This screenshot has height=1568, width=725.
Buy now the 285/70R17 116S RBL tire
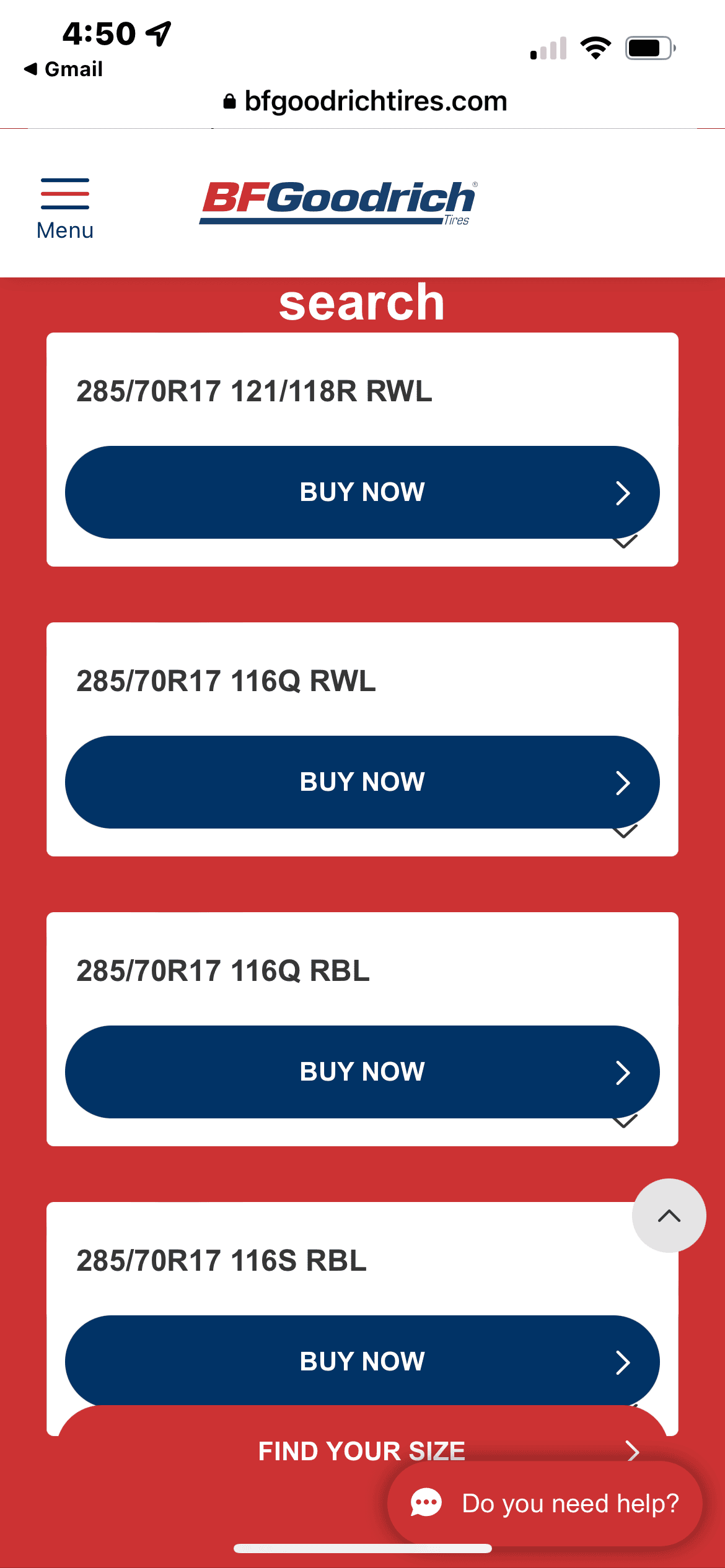tap(362, 1361)
